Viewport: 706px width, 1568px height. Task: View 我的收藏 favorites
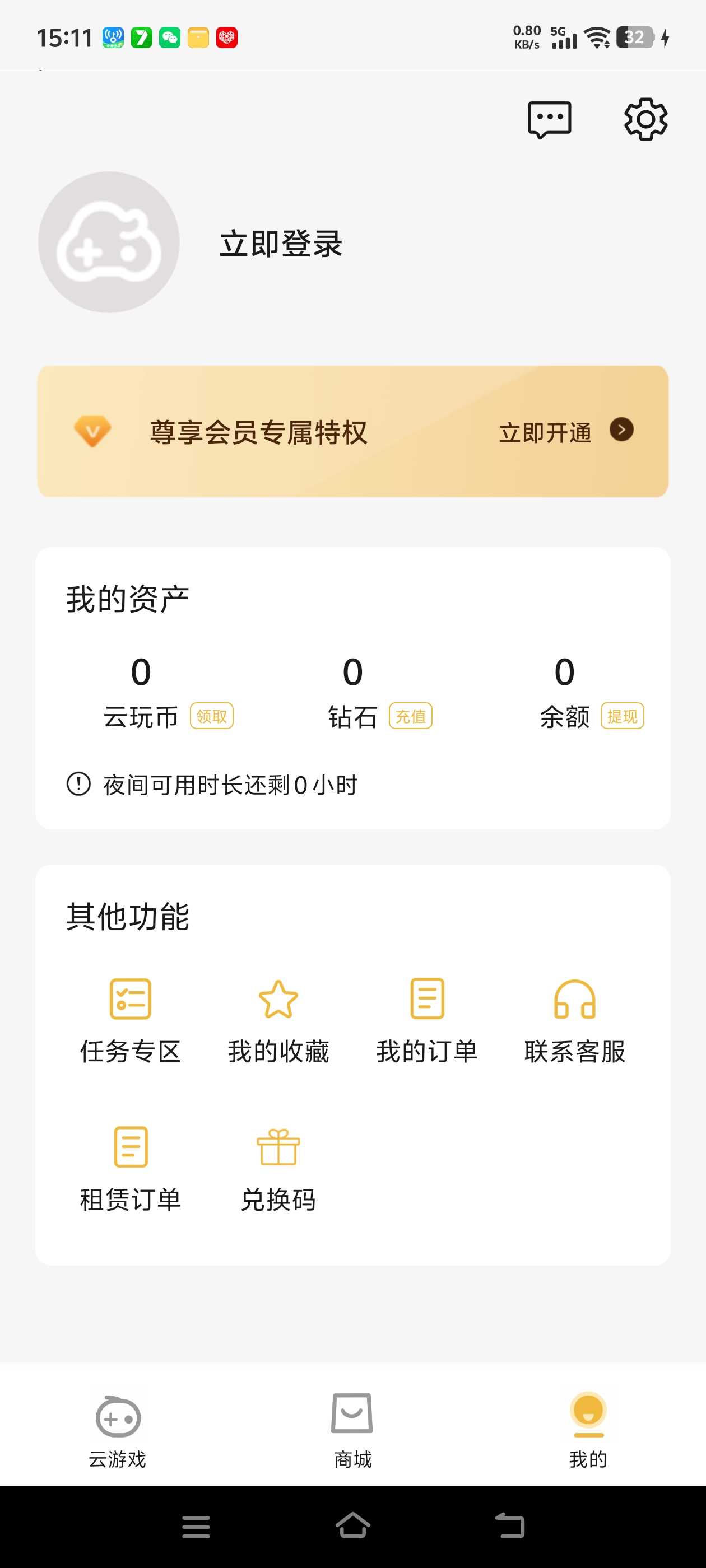[278, 1020]
